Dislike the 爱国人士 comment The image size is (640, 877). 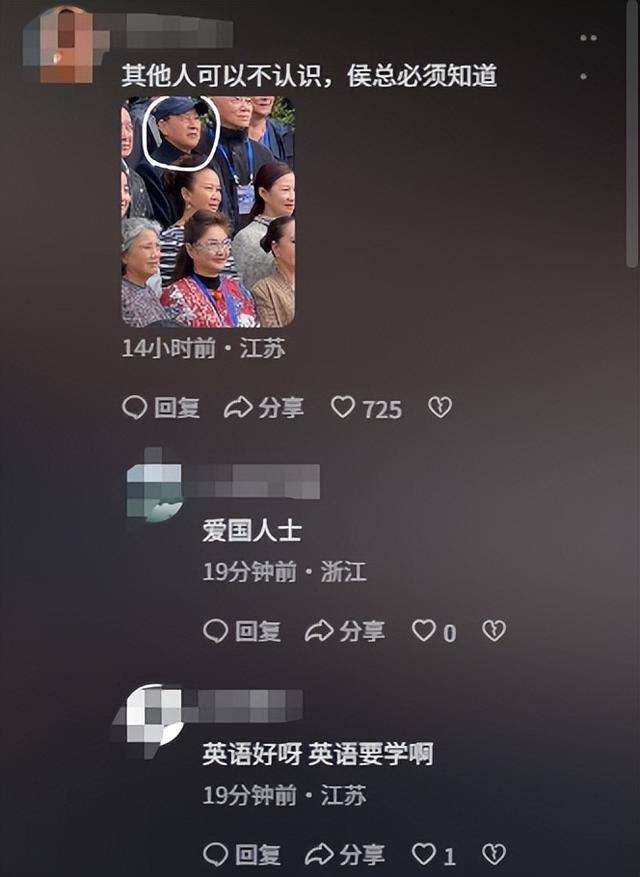click(493, 631)
